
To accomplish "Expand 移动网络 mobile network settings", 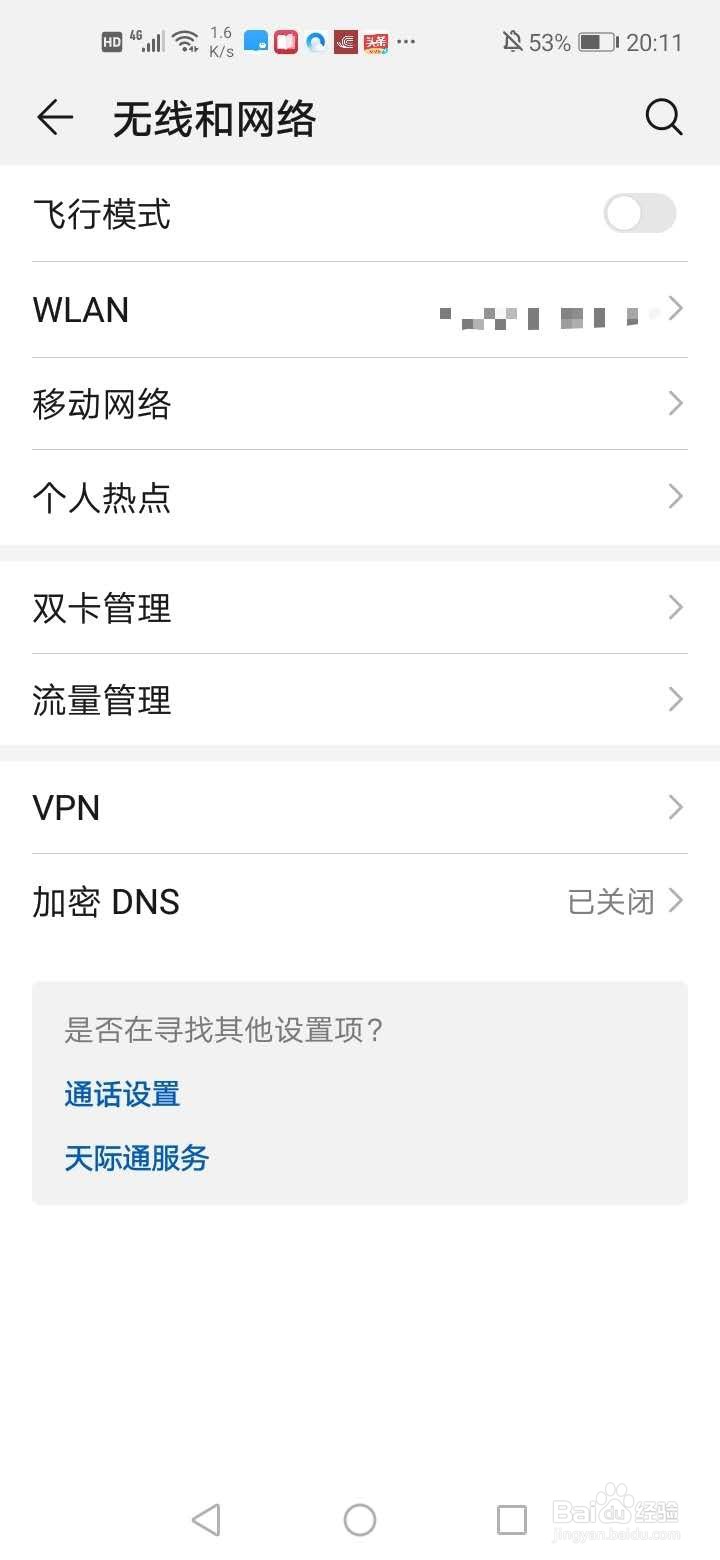I will click(360, 403).
